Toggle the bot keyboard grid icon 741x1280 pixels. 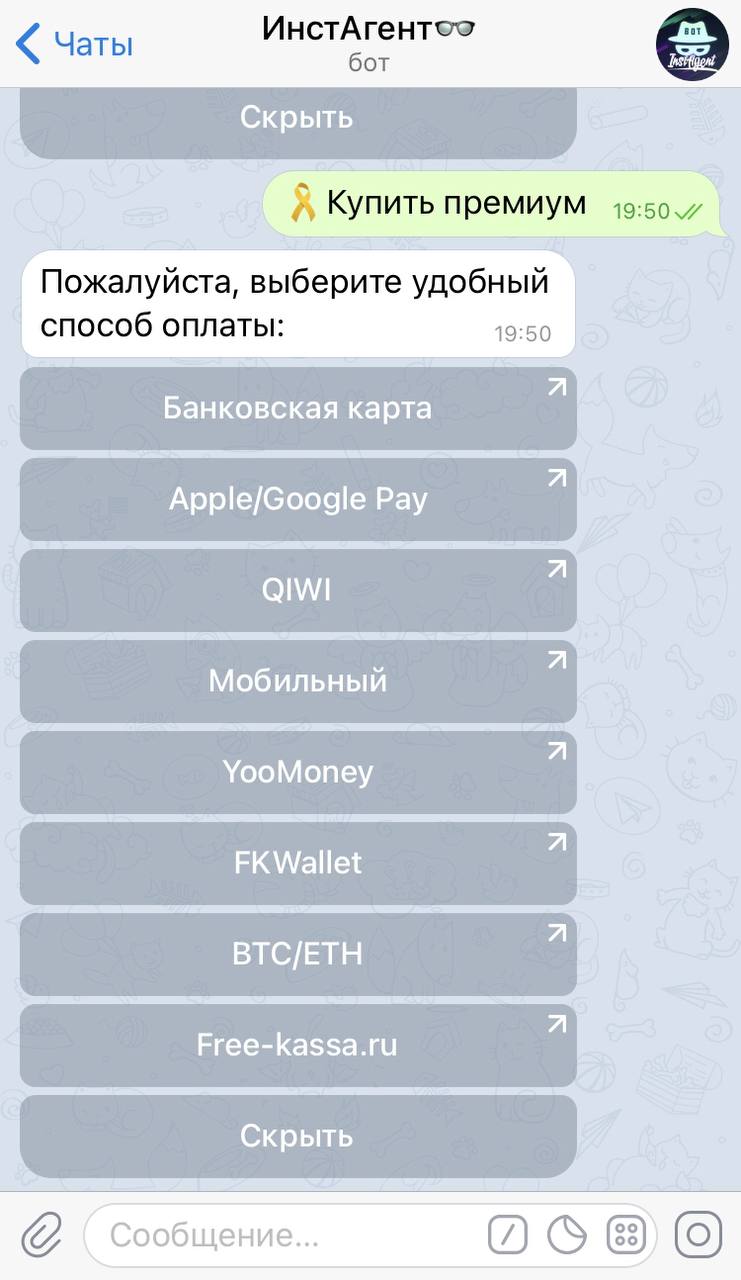coord(627,1236)
